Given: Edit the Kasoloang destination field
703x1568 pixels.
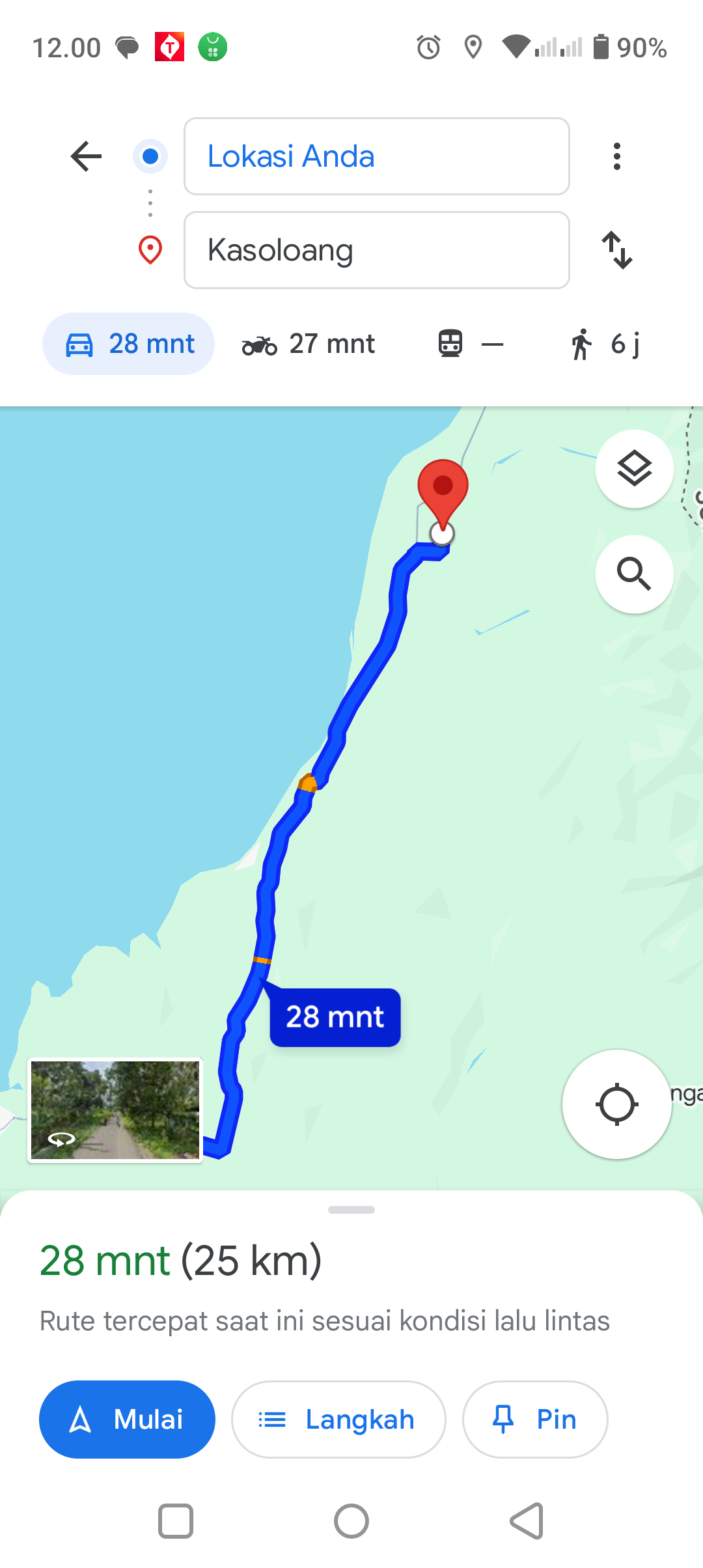Looking at the screenshot, I should click(x=377, y=250).
